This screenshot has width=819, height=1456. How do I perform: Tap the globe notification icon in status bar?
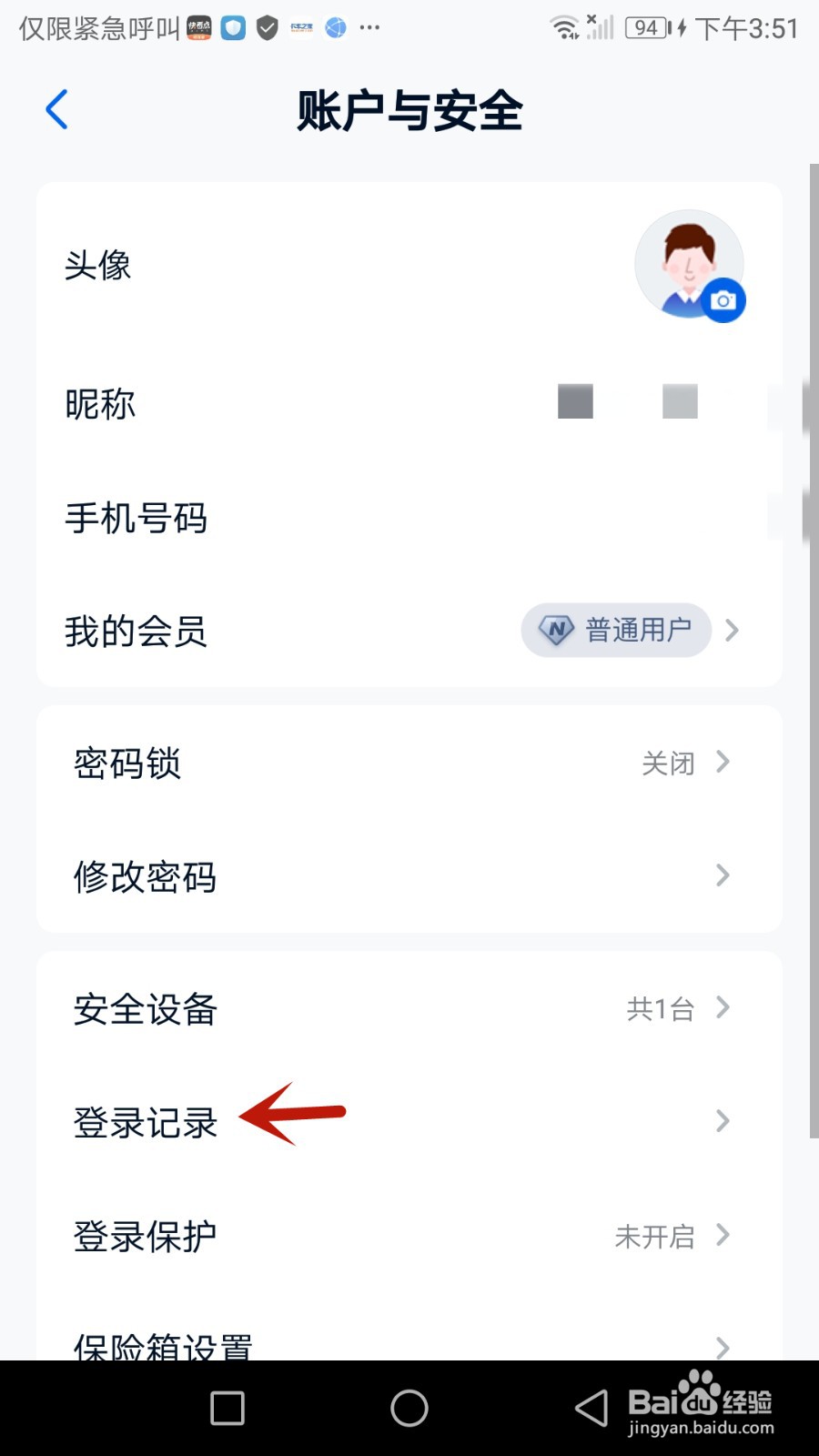pos(336,28)
